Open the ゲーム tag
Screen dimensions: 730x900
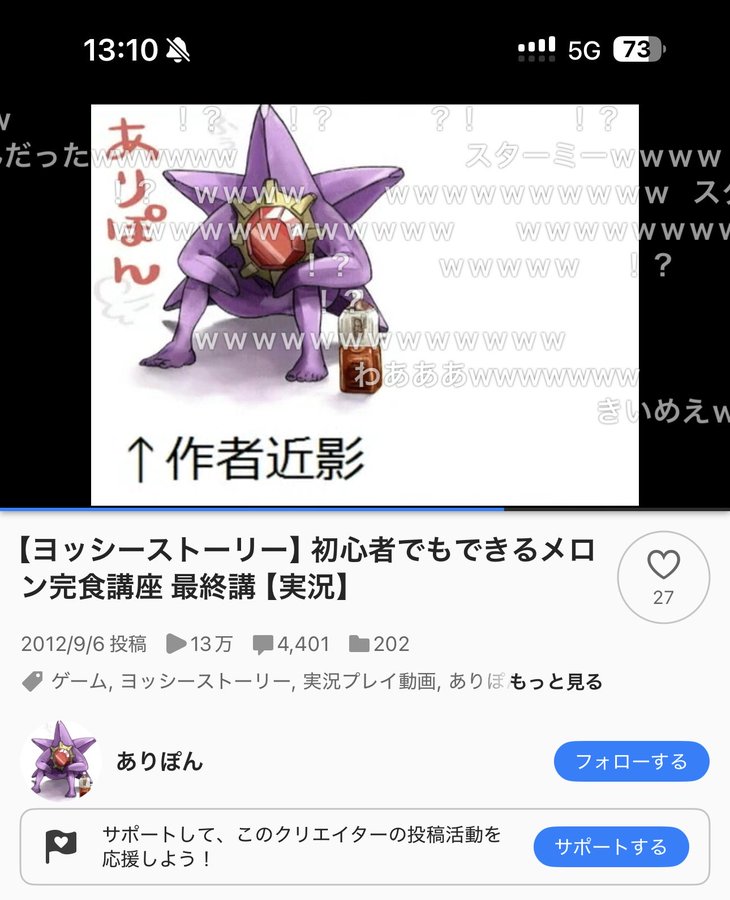(80, 682)
